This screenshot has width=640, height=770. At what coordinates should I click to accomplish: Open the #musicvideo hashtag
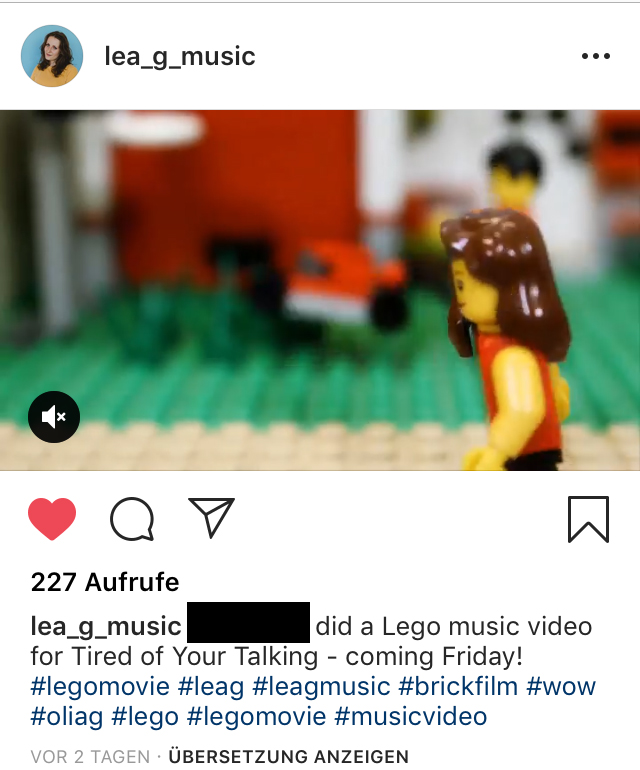click(411, 716)
